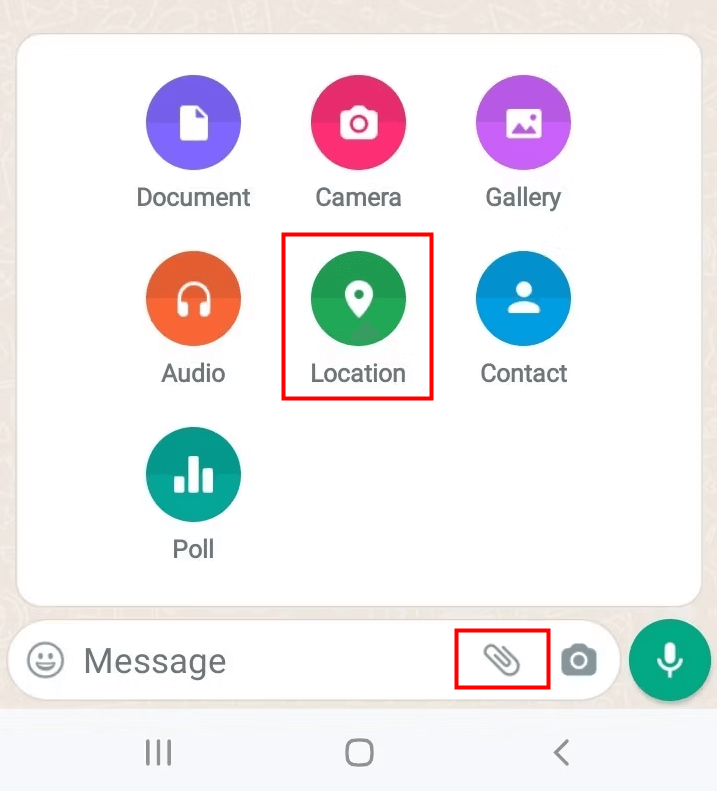Viewport: 717px width, 791px height.
Task: Share your Location
Action: coord(358,299)
